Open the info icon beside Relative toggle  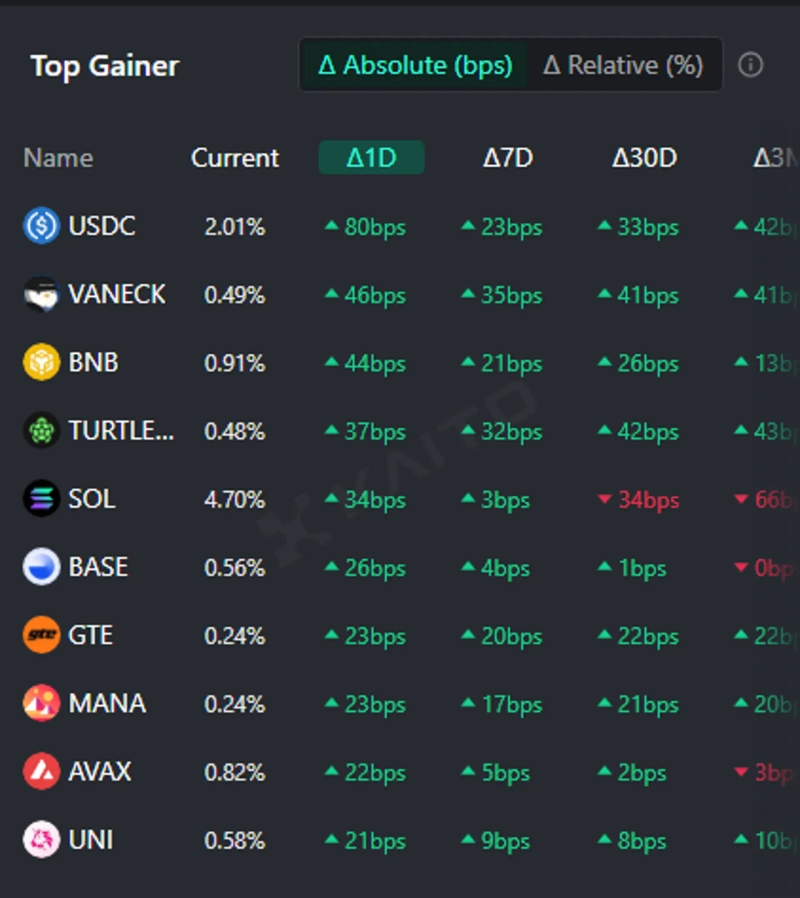click(x=750, y=66)
